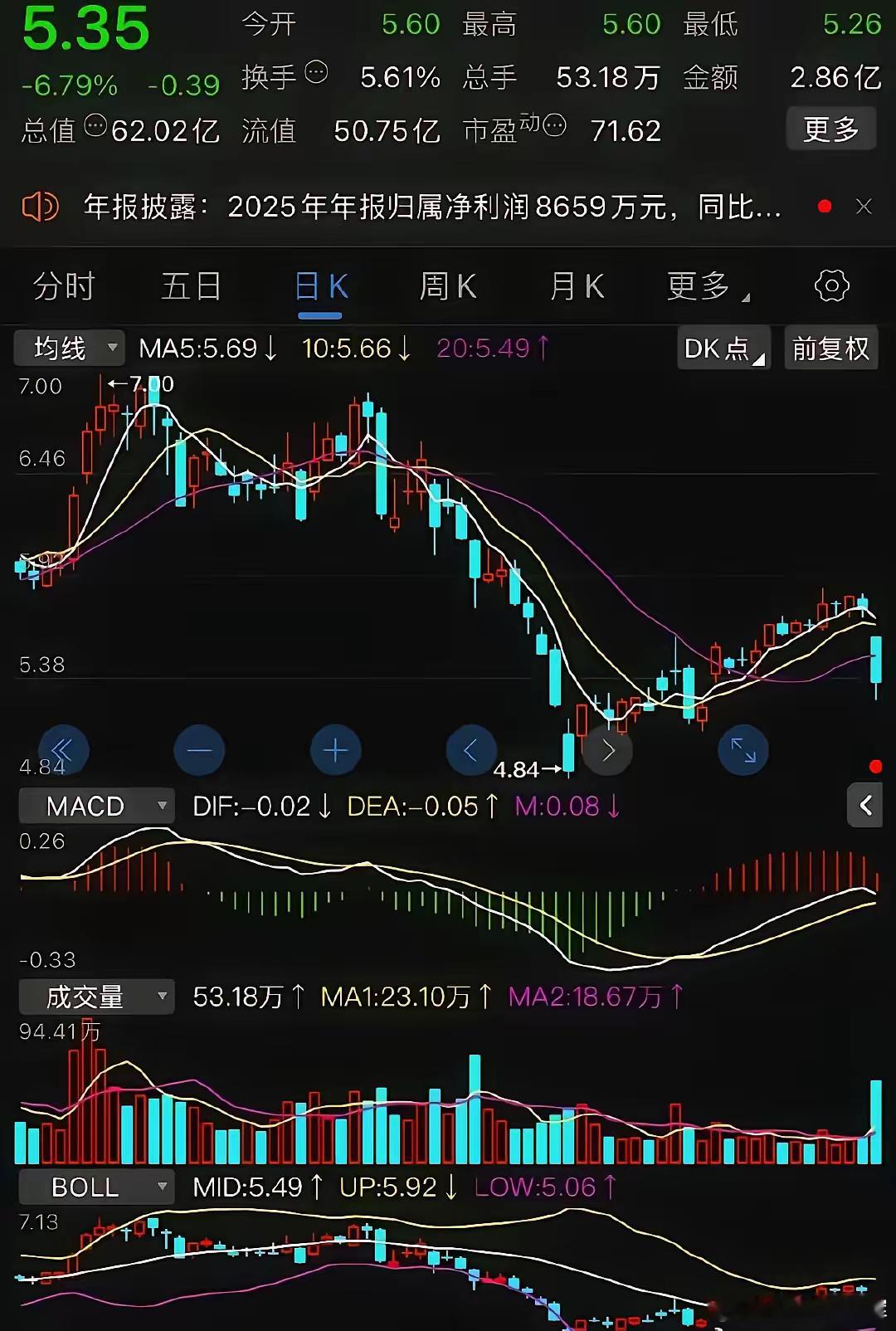Screen dimensions: 896x1331
Task: Expand chart to full screen
Action: tap(743, 751)
